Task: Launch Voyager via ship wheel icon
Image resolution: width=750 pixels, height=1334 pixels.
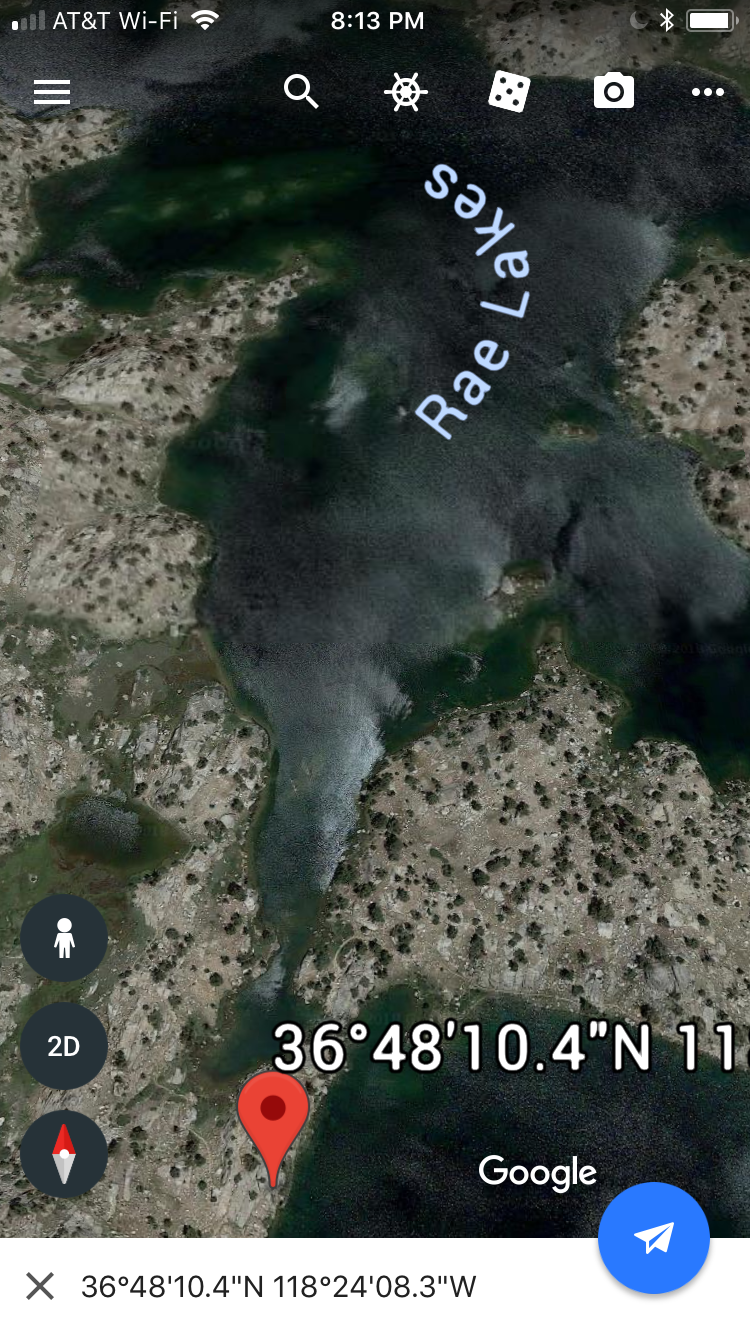Action: [405, 92]
